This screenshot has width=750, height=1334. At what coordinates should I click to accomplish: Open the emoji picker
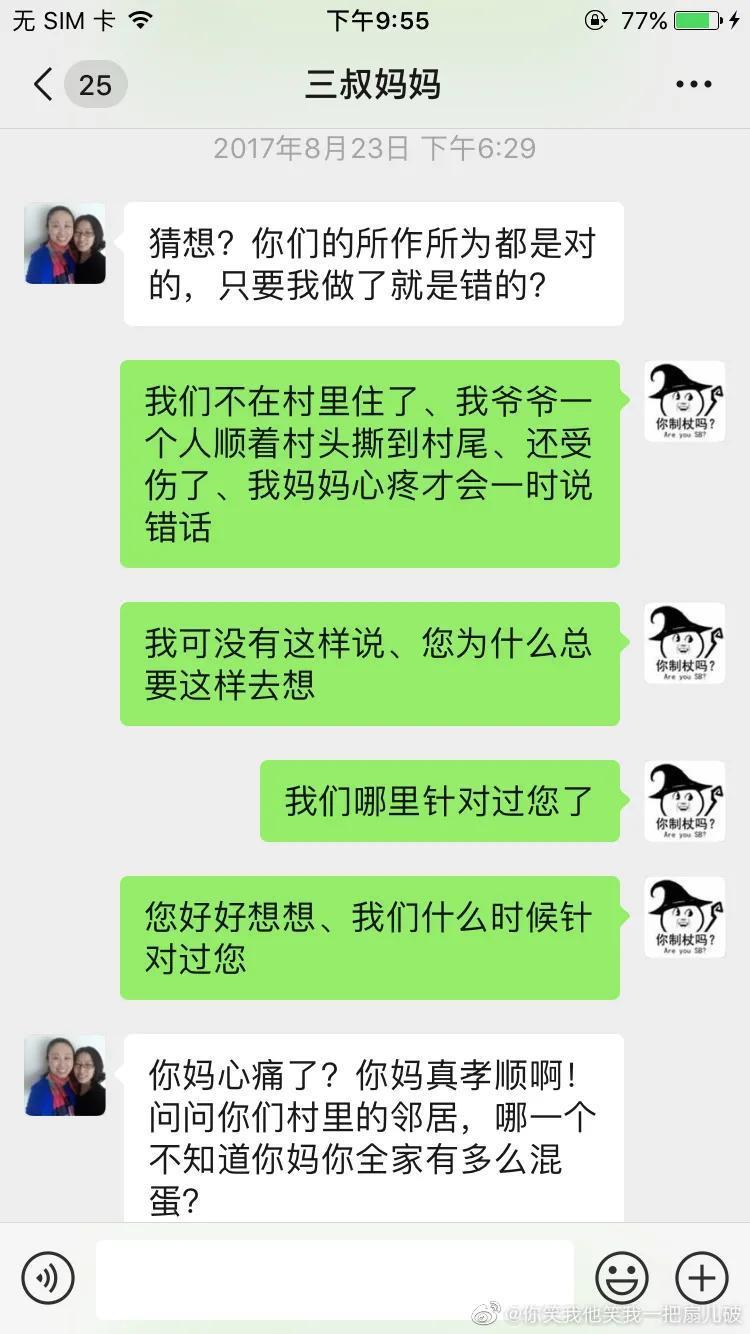[622, 1278]
